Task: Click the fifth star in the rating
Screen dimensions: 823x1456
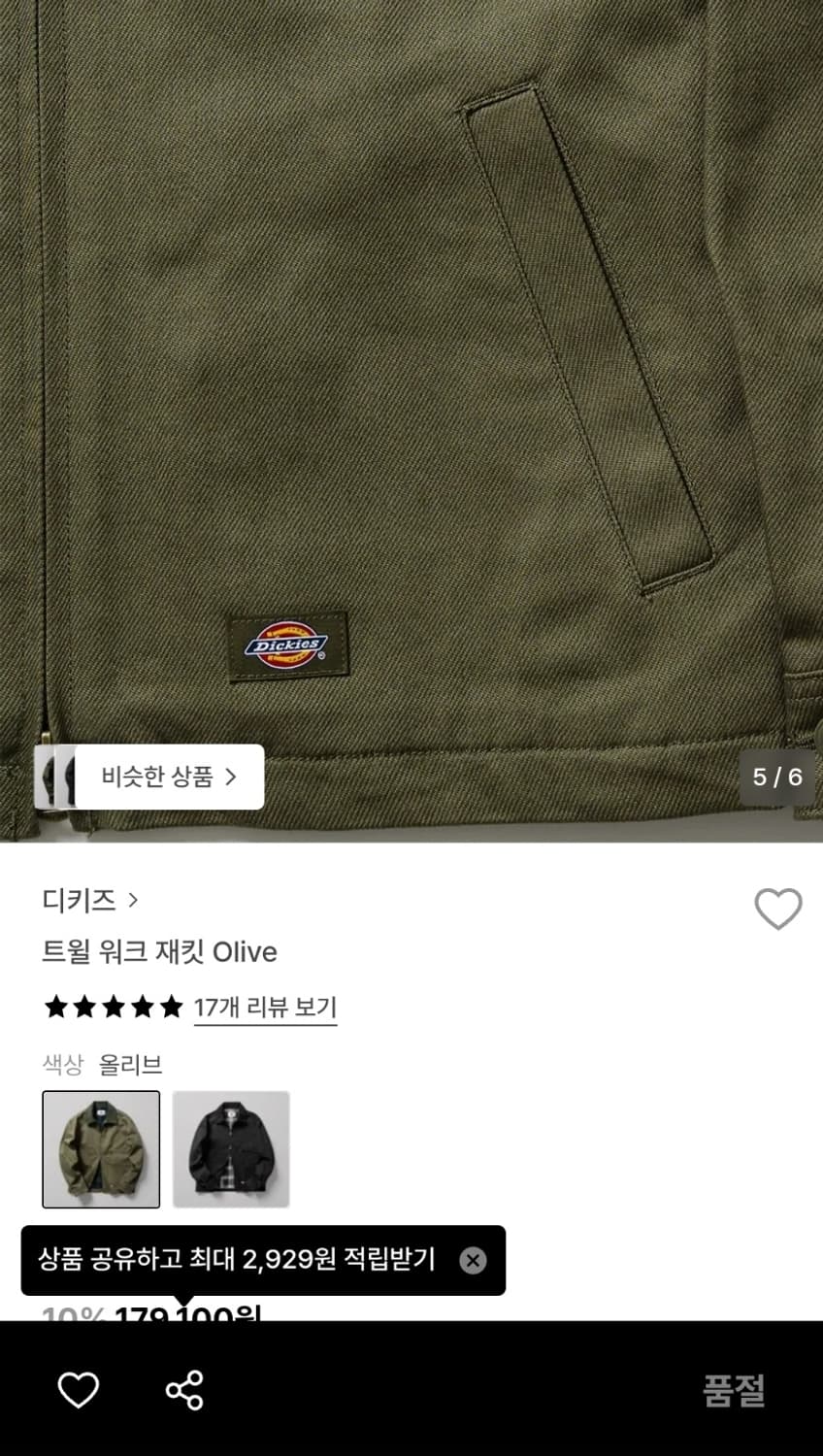Action: tap(169, 1007)
